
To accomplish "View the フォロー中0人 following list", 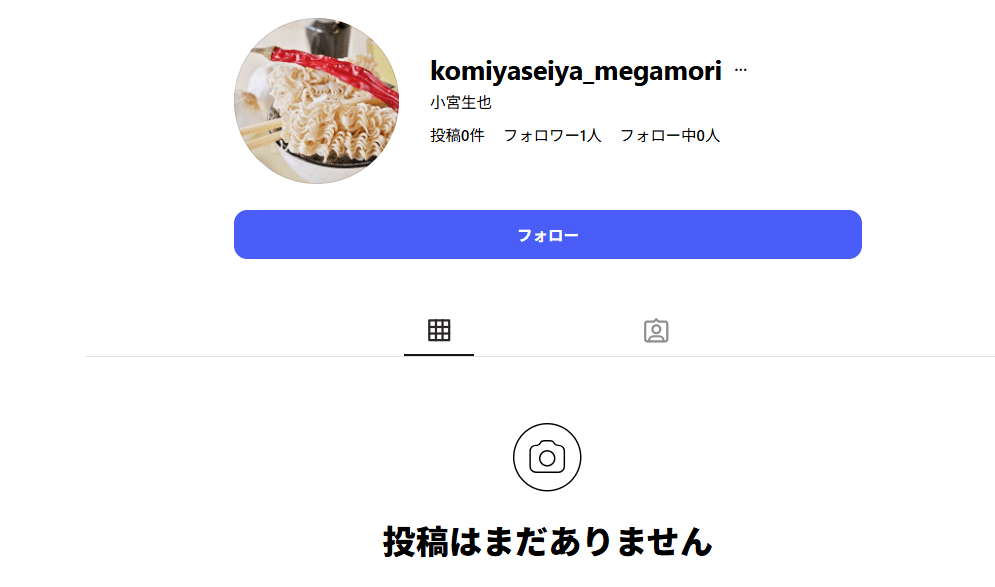I will [x=669, y=135].
